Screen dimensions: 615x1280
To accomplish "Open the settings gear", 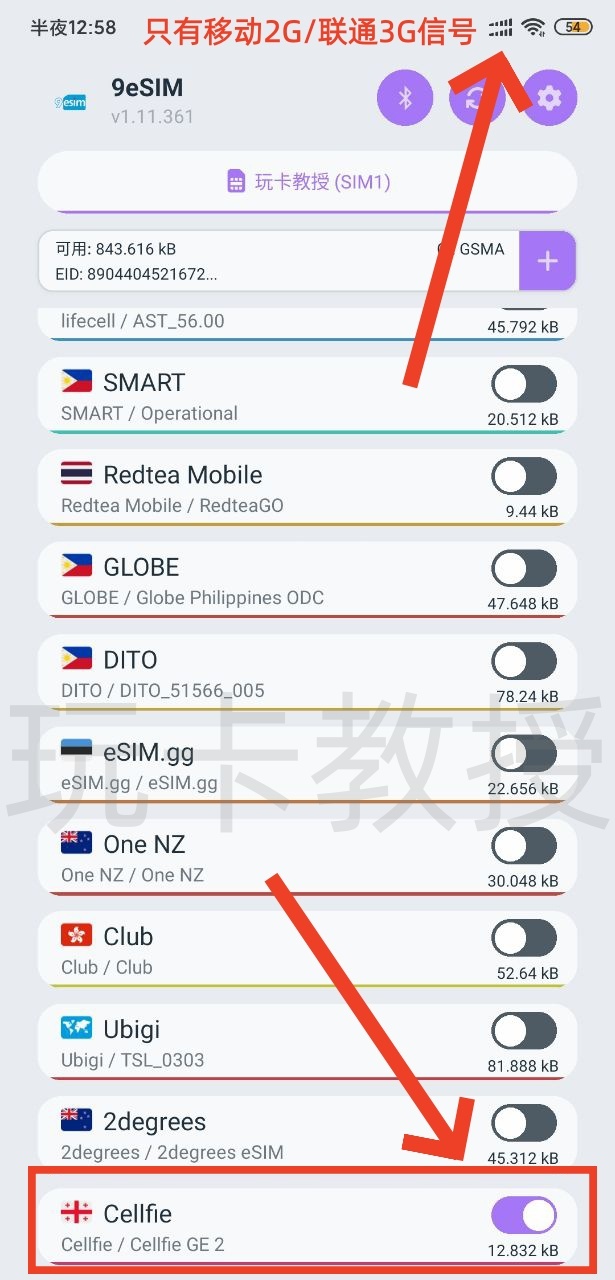I will pyautogui.click(x=550, y=98).
